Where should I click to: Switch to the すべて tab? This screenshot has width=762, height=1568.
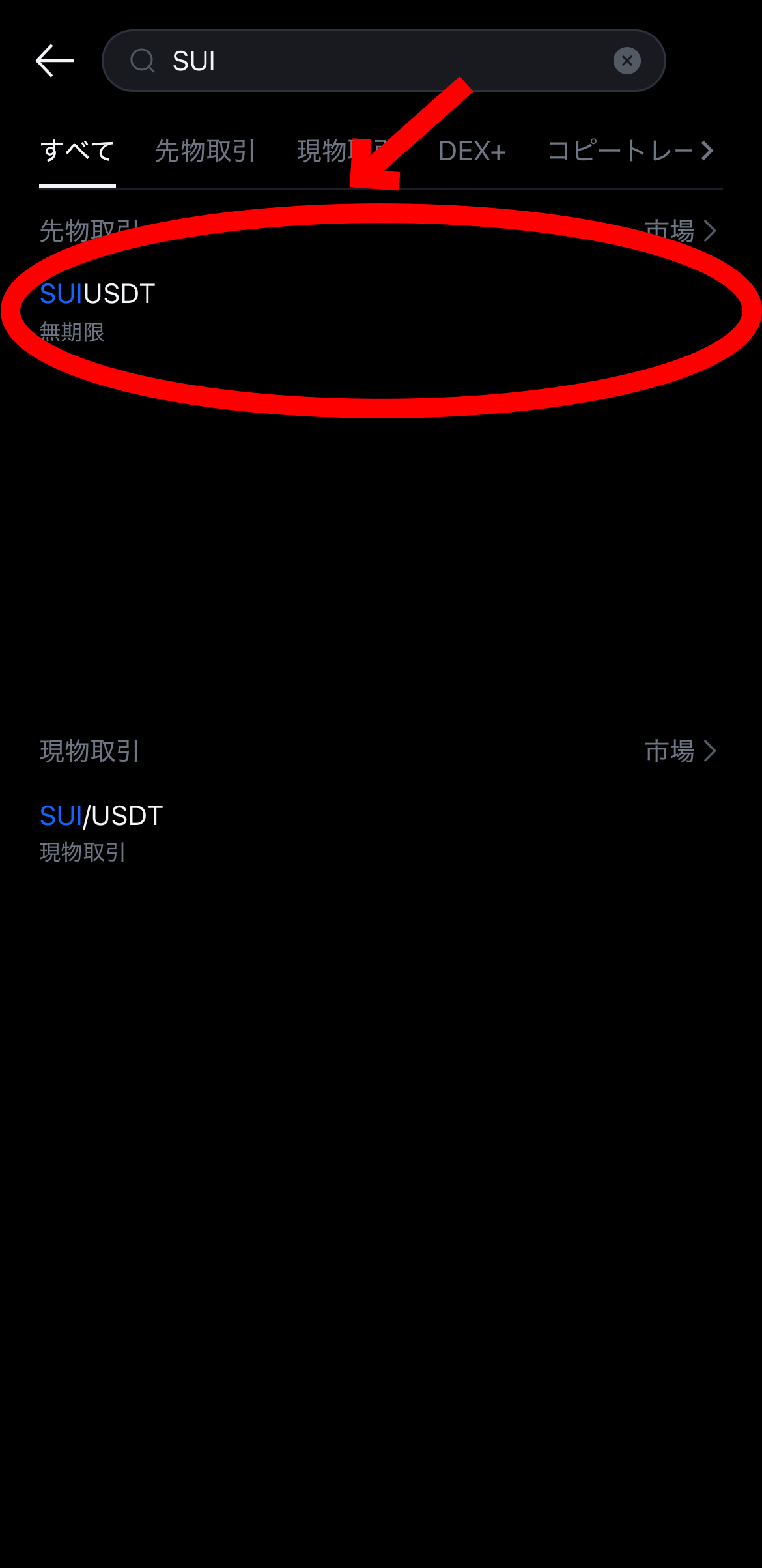pos(77,151)
